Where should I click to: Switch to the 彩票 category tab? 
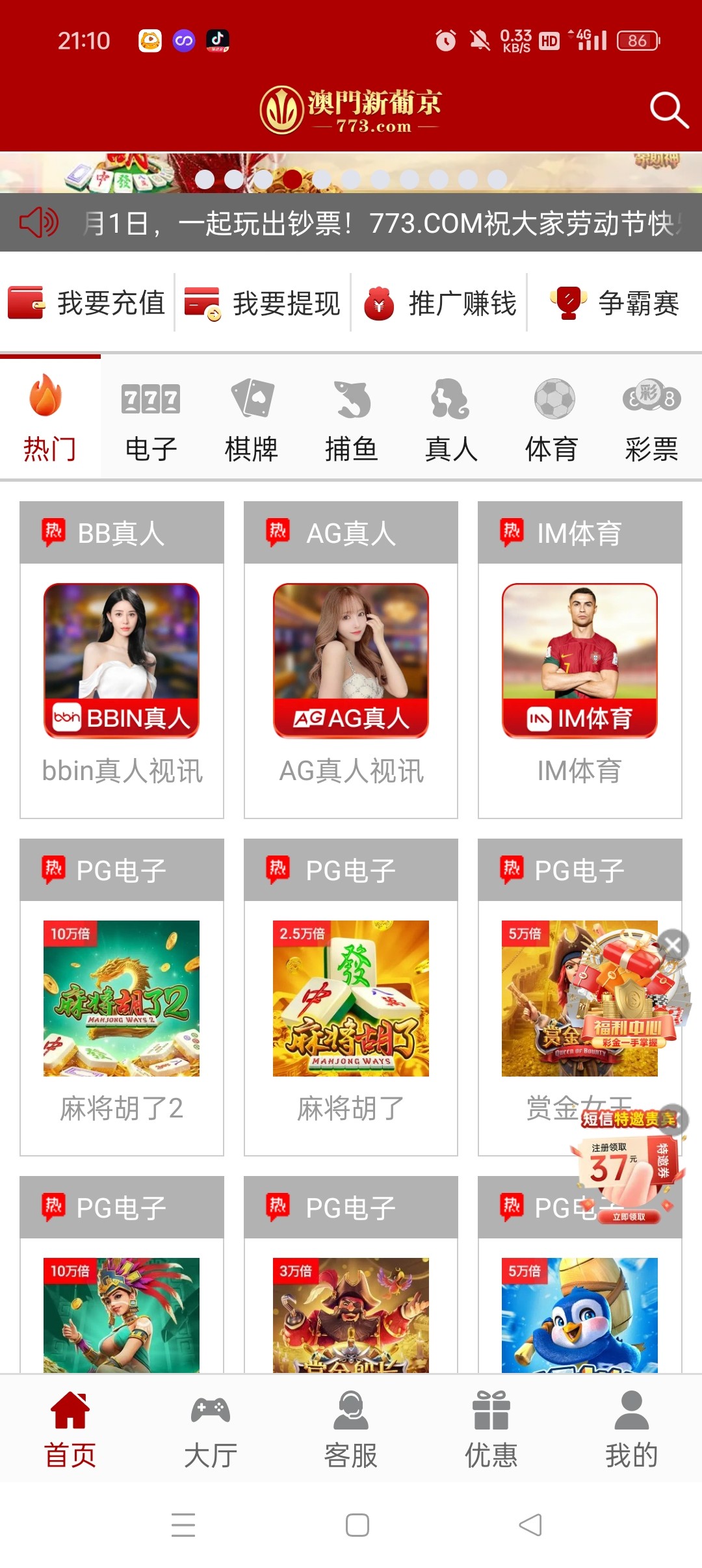point(651,418)
